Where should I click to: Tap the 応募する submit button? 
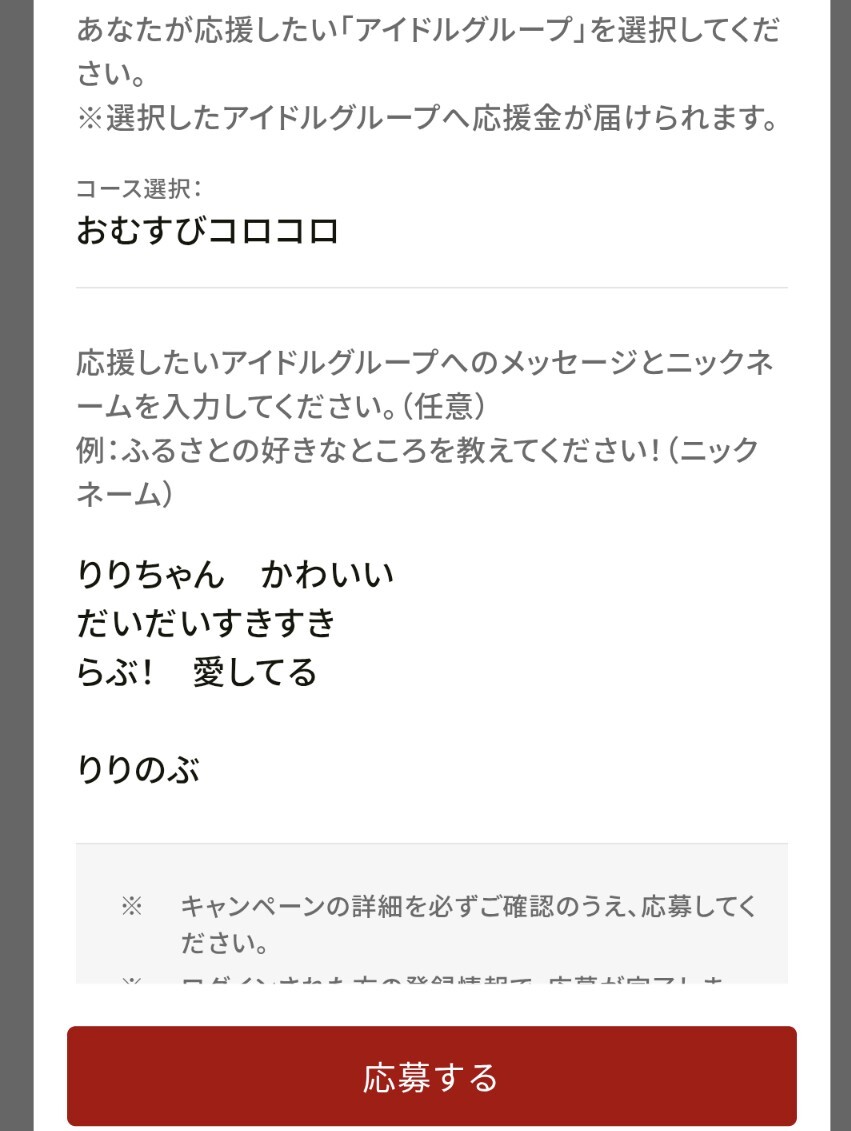pyautogui.click(x=431, y=1077)
